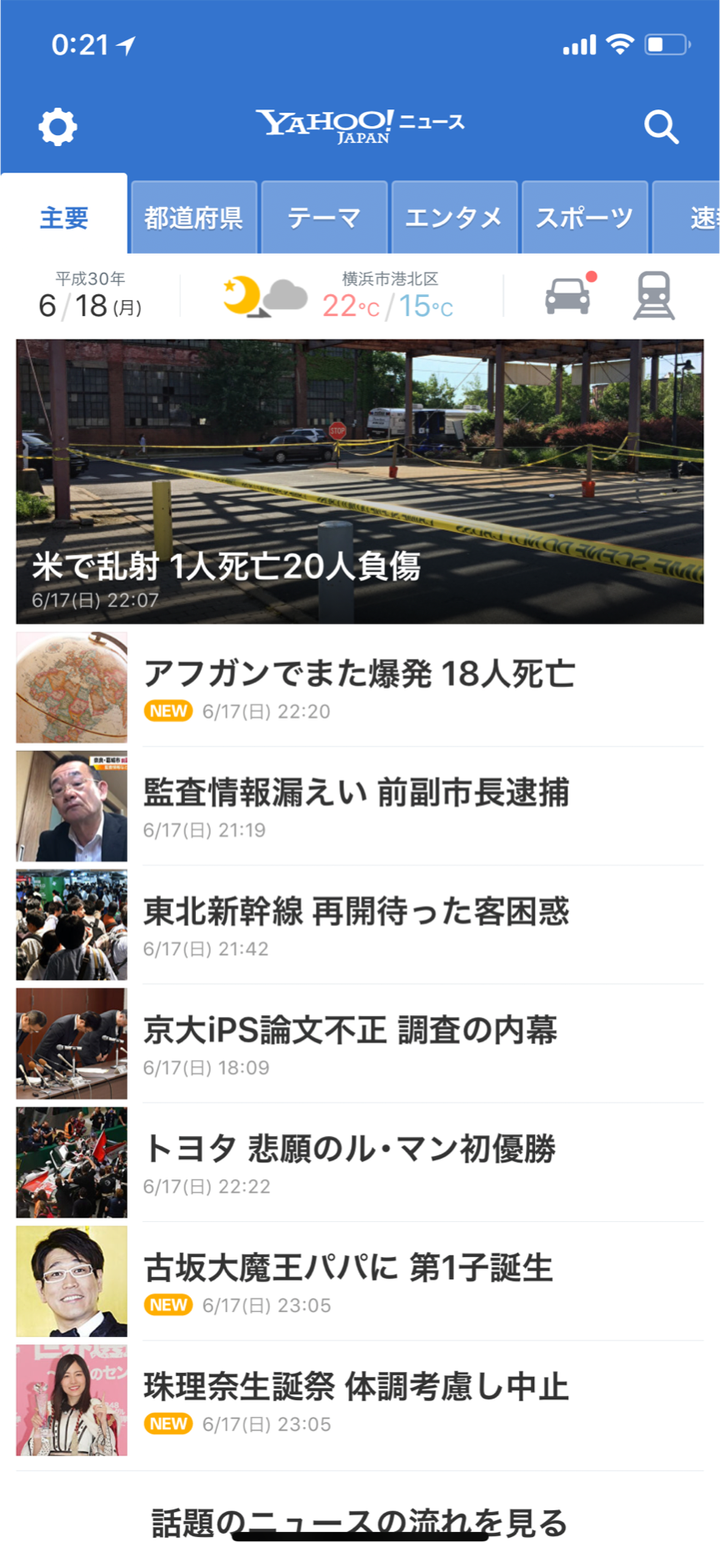Select the 主要 tab
Viewport: 720px width, 1558px height.
click(64, 217)
